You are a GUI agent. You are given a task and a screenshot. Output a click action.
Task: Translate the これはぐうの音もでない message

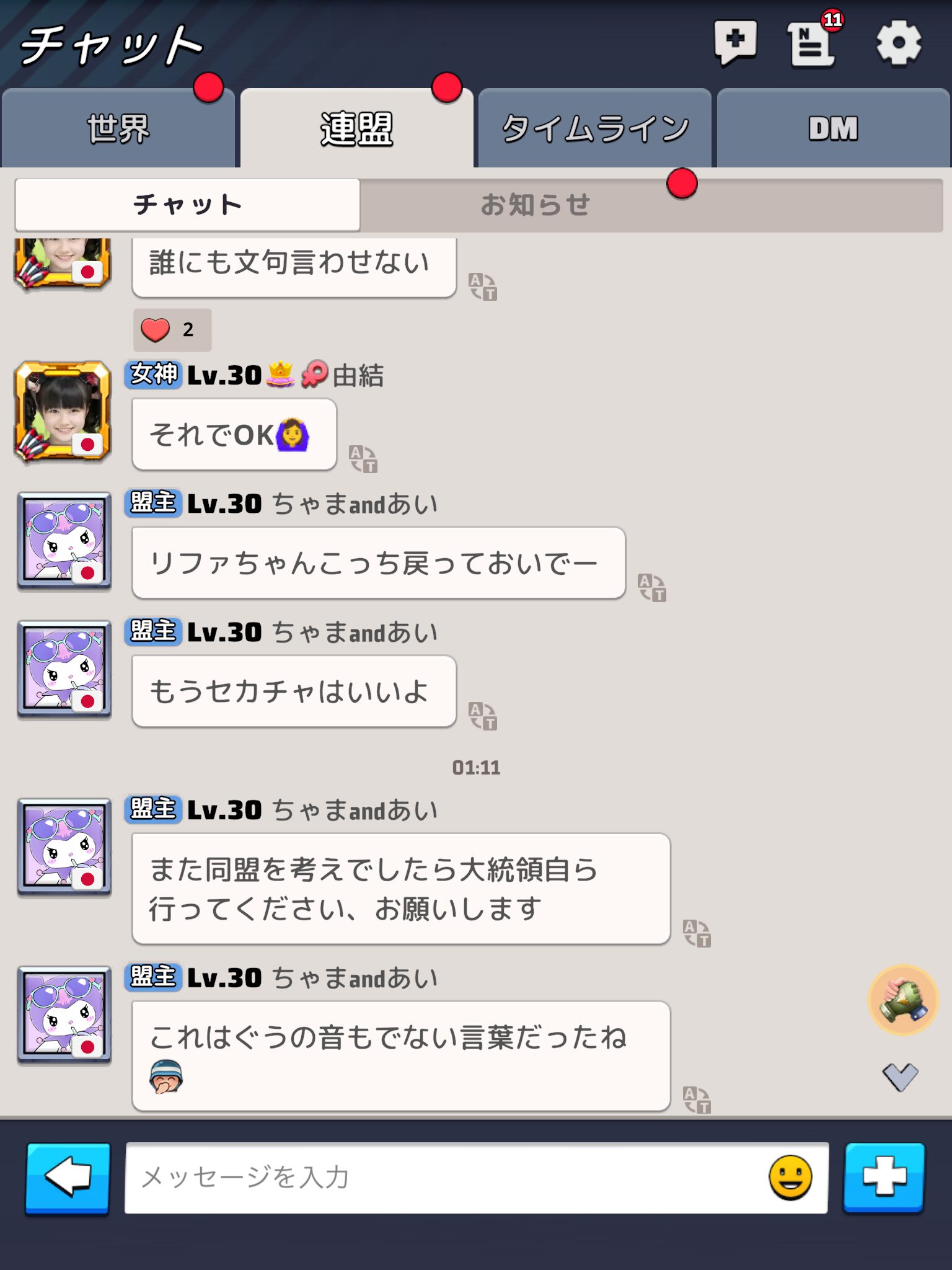[697, 1100]
